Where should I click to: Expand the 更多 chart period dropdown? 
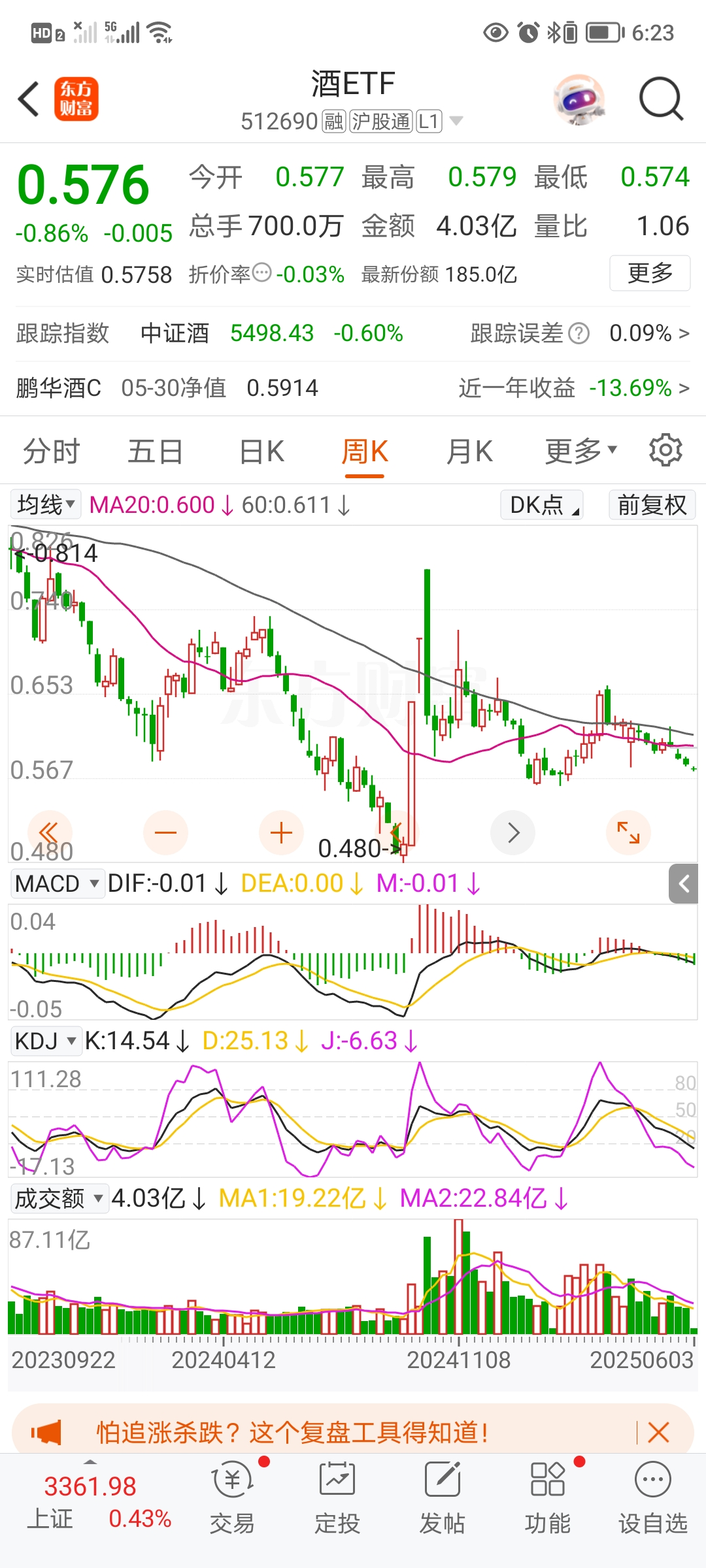(x=580, y=451)
